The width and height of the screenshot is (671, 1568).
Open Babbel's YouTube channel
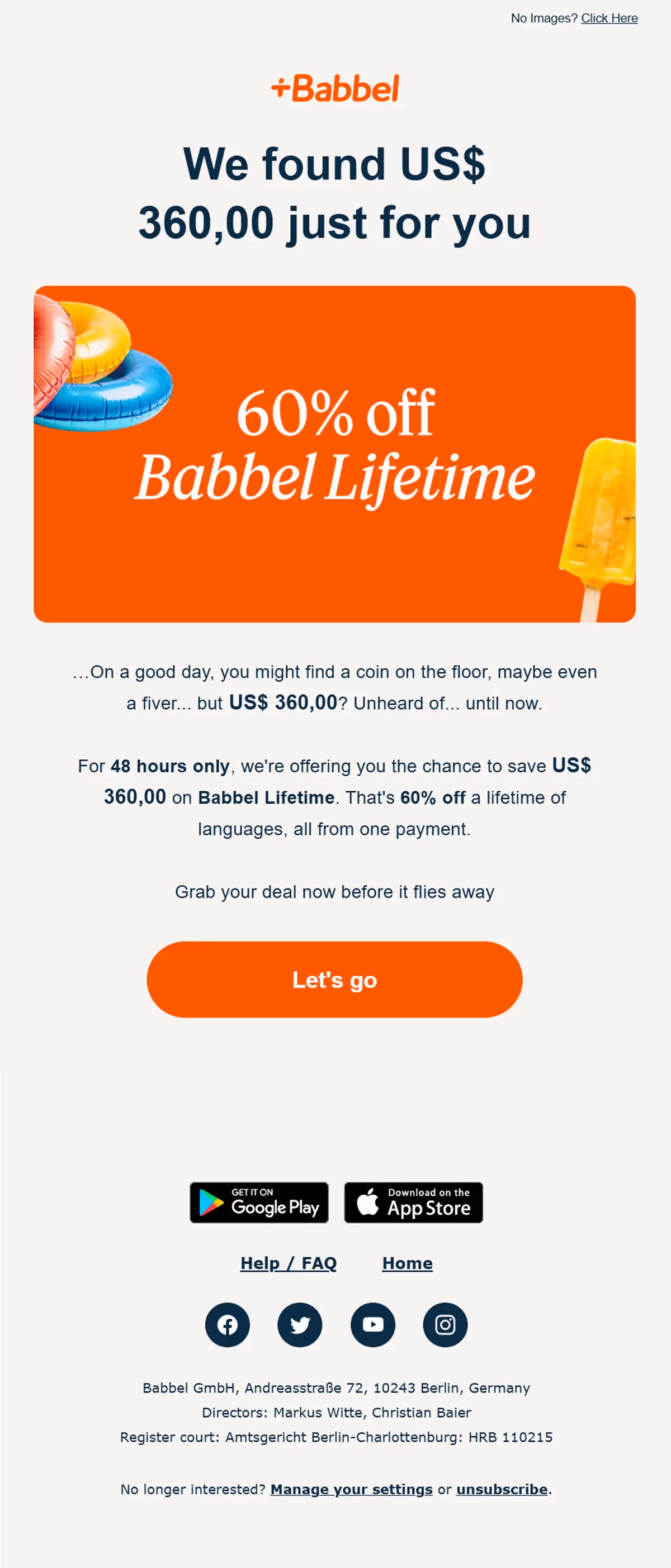point(372,1324)
